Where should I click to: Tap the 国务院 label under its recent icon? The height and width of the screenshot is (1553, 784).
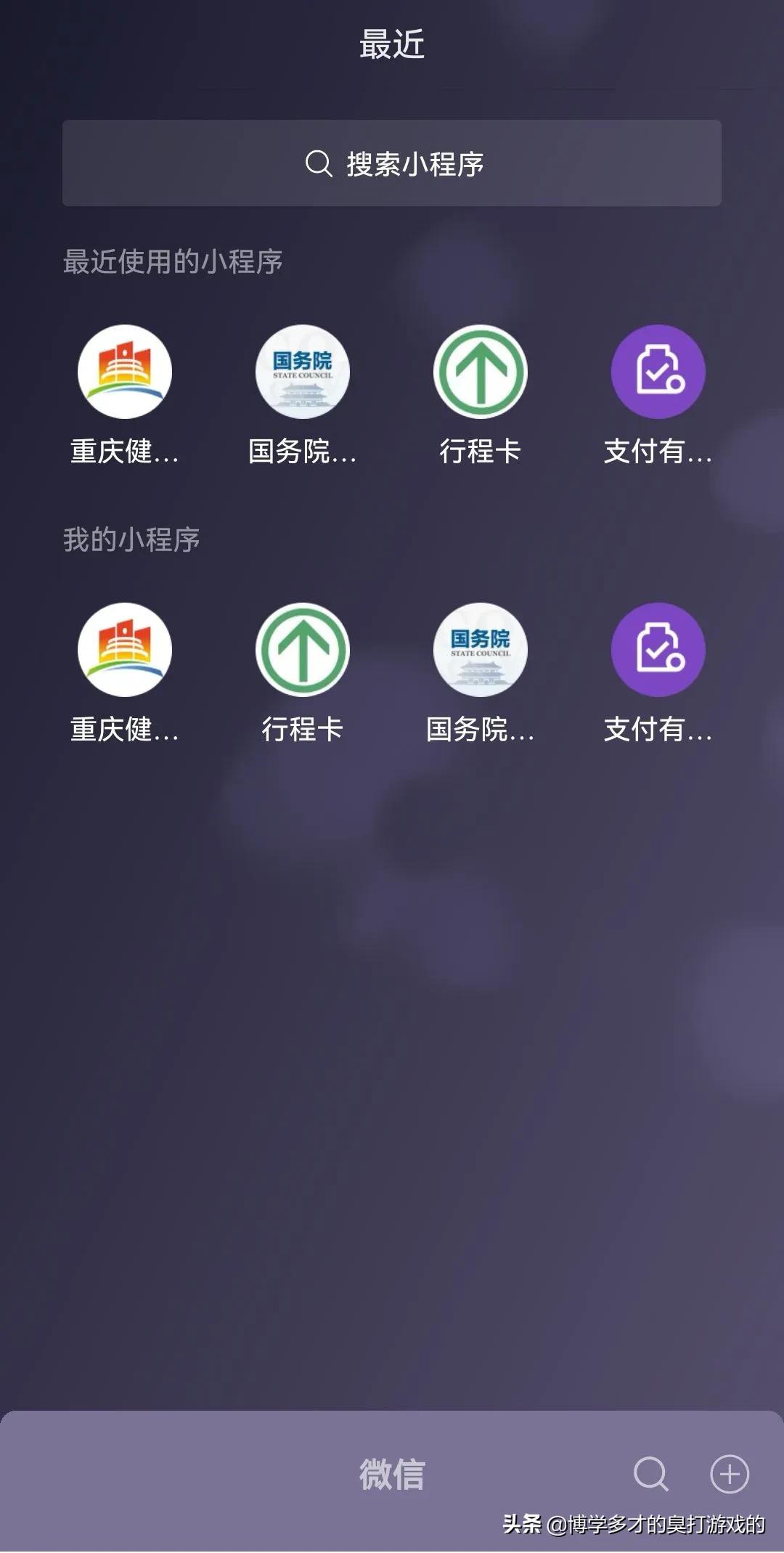[303, 450]
